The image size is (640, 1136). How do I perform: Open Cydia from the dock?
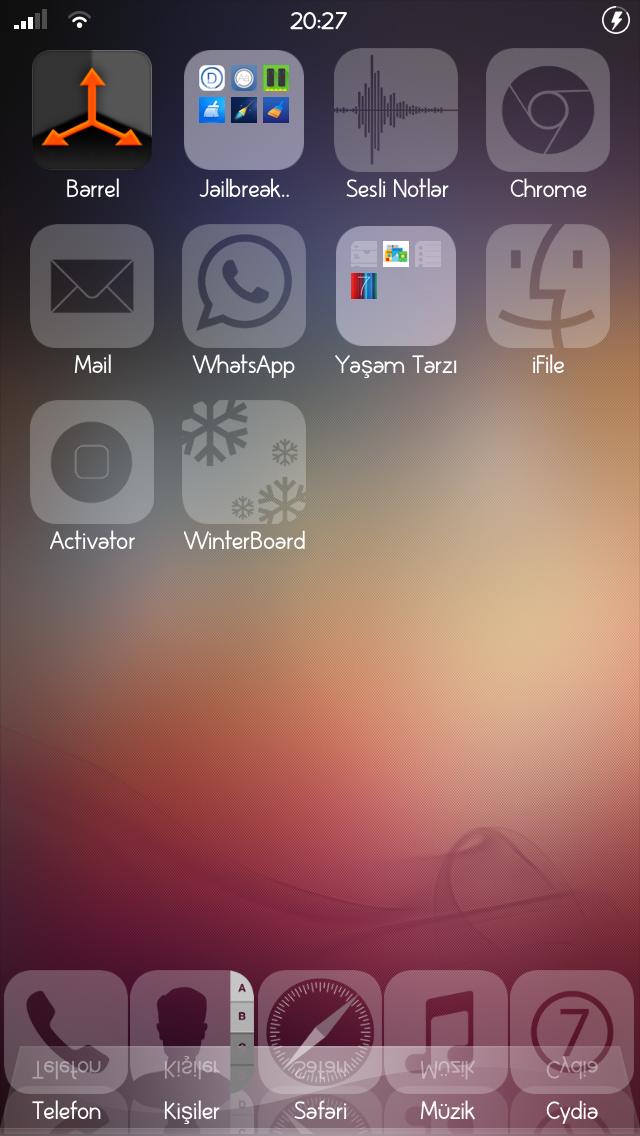click(572, 1032)
